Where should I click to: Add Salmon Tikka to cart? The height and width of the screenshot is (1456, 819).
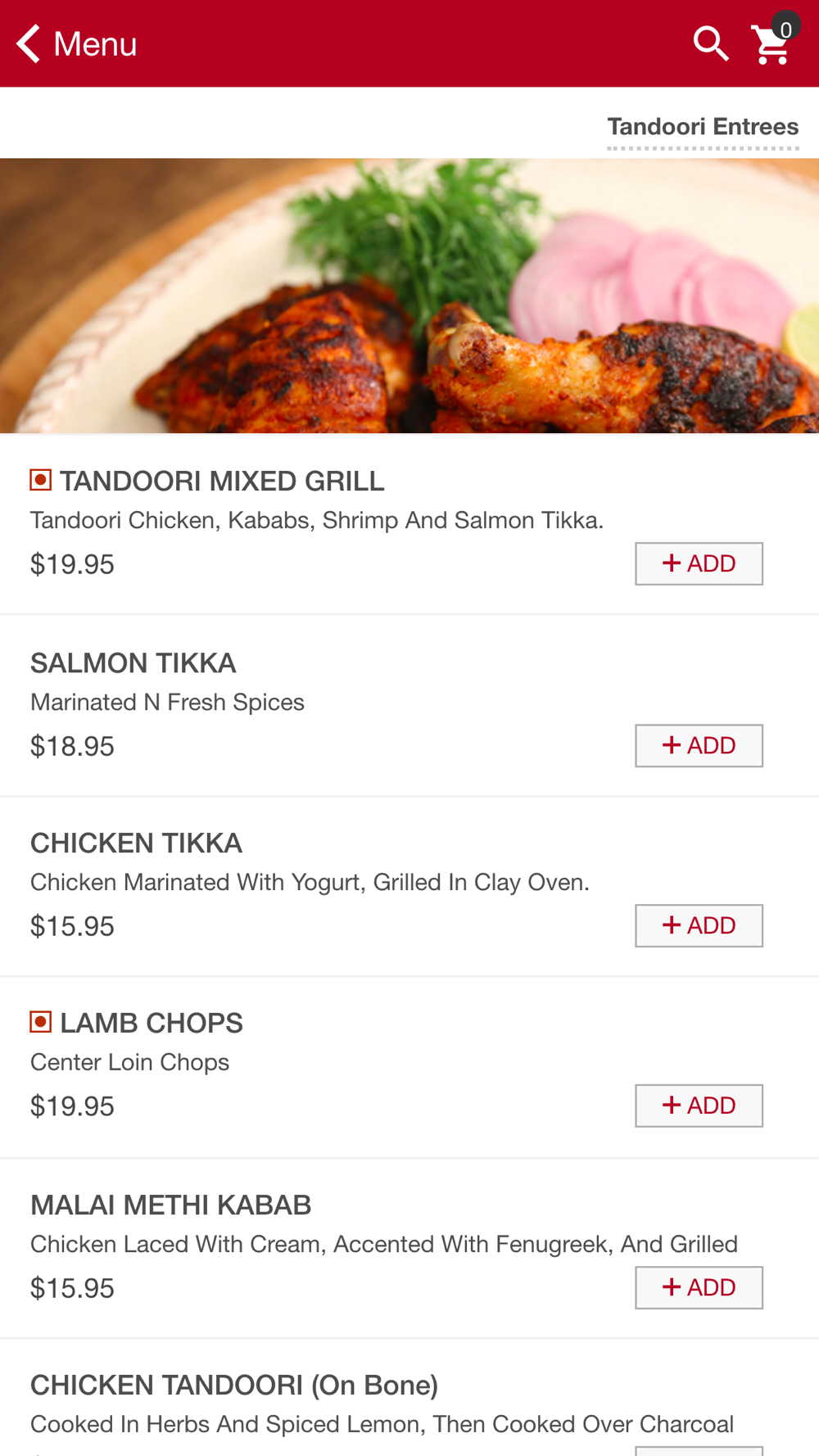point(699,745)
